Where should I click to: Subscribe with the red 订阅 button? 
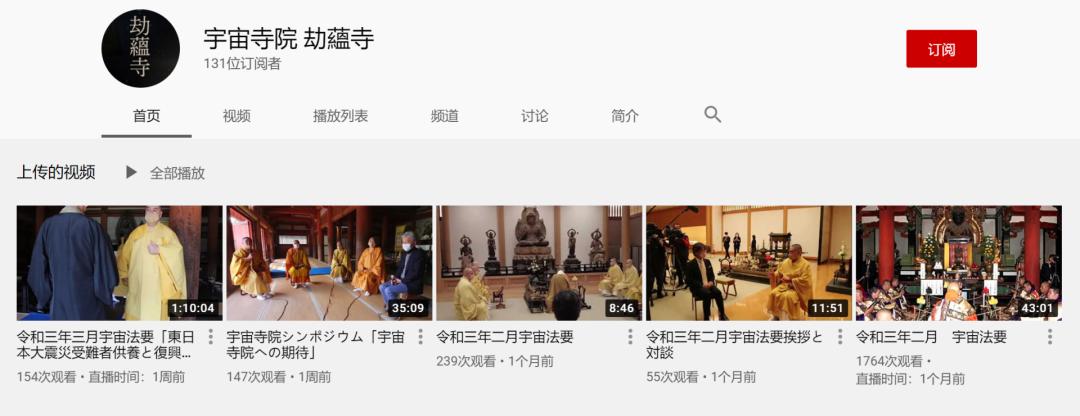(941, 49)
